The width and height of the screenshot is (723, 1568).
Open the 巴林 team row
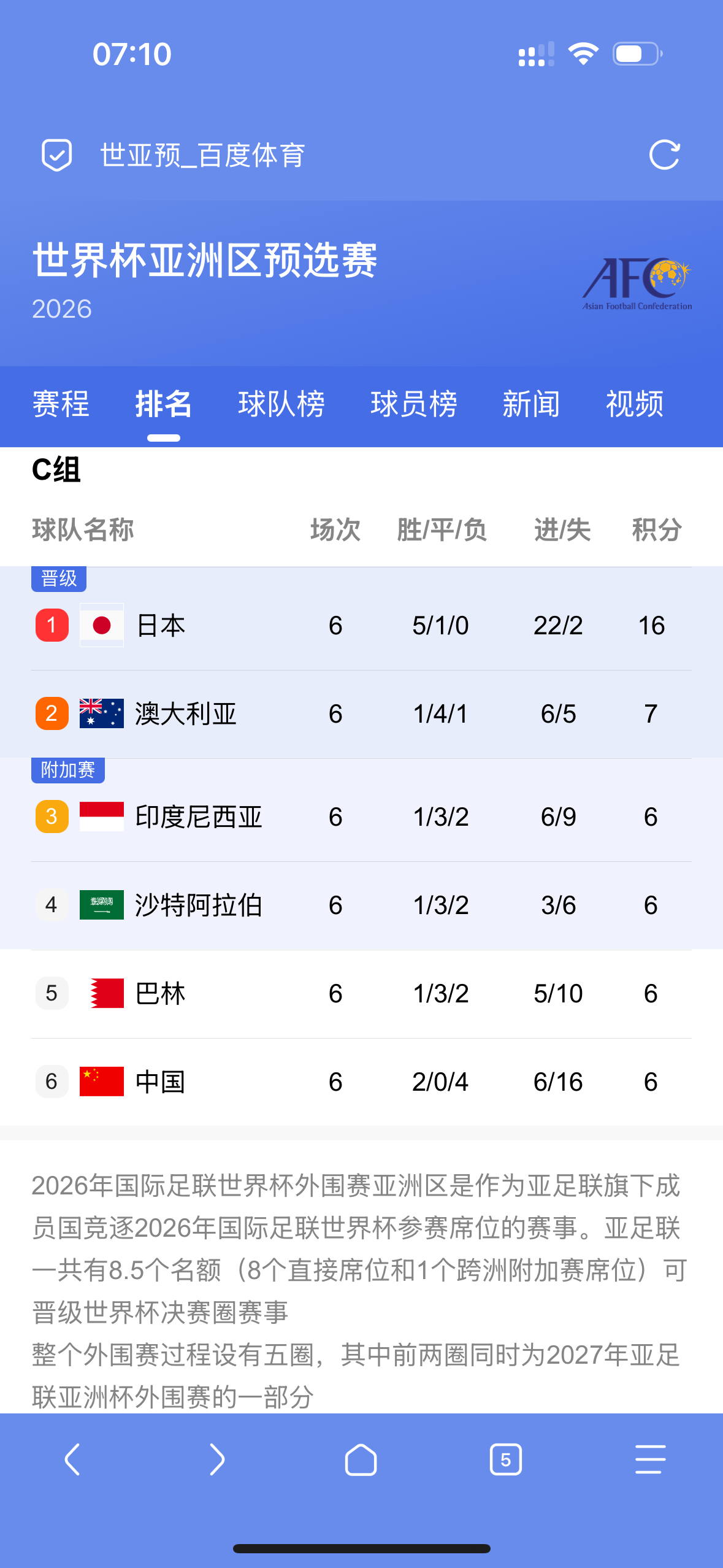[361, 994]
